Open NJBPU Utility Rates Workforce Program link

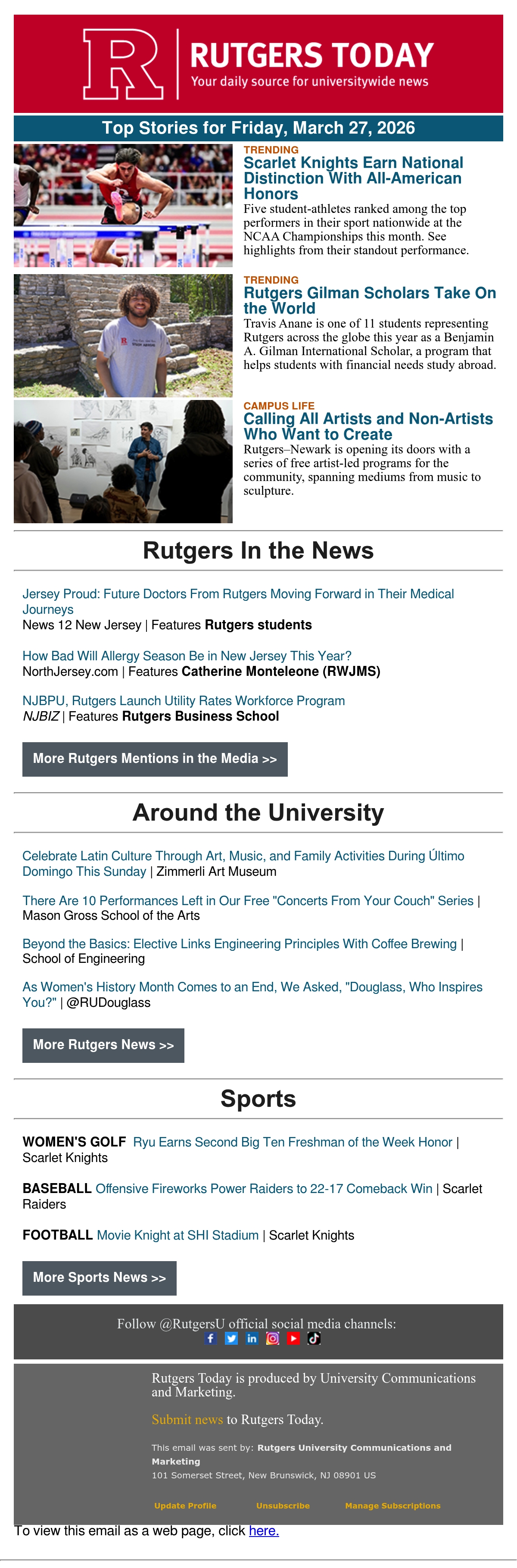coord(183,701)
